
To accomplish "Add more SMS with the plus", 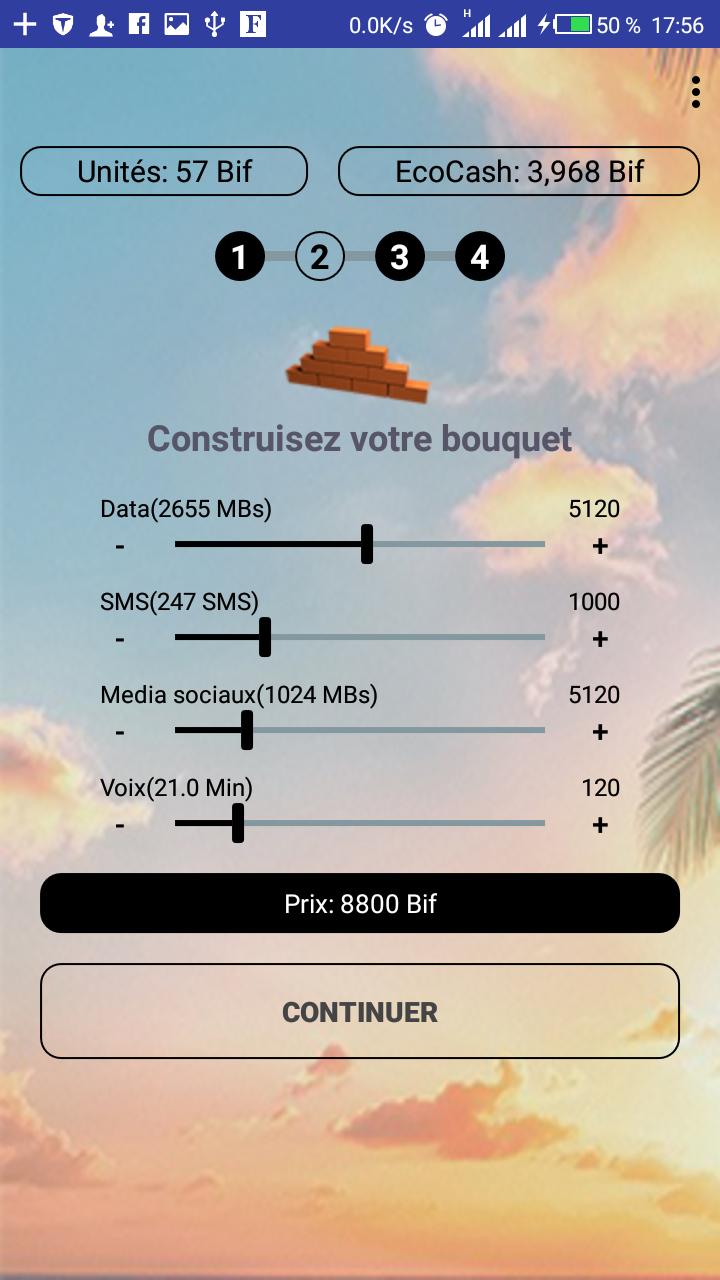I will pyautogui.click(x=600, y=639).
